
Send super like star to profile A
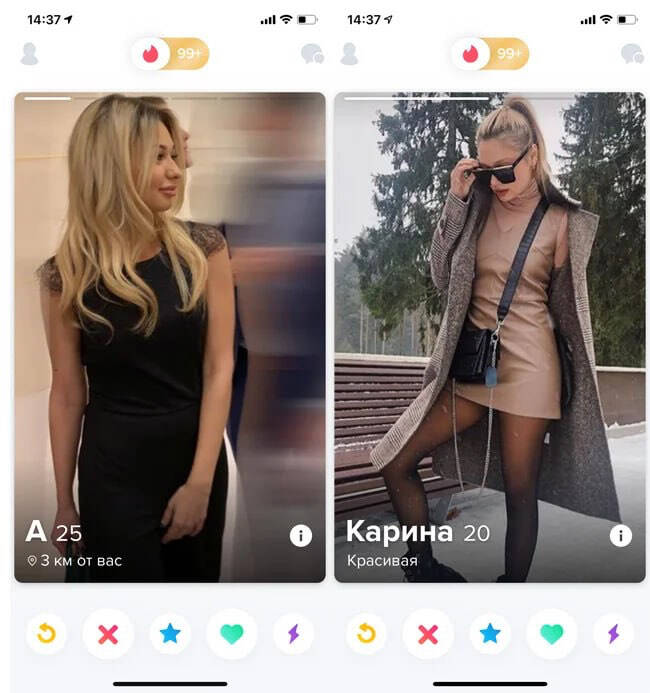click(x=170, y=634)
